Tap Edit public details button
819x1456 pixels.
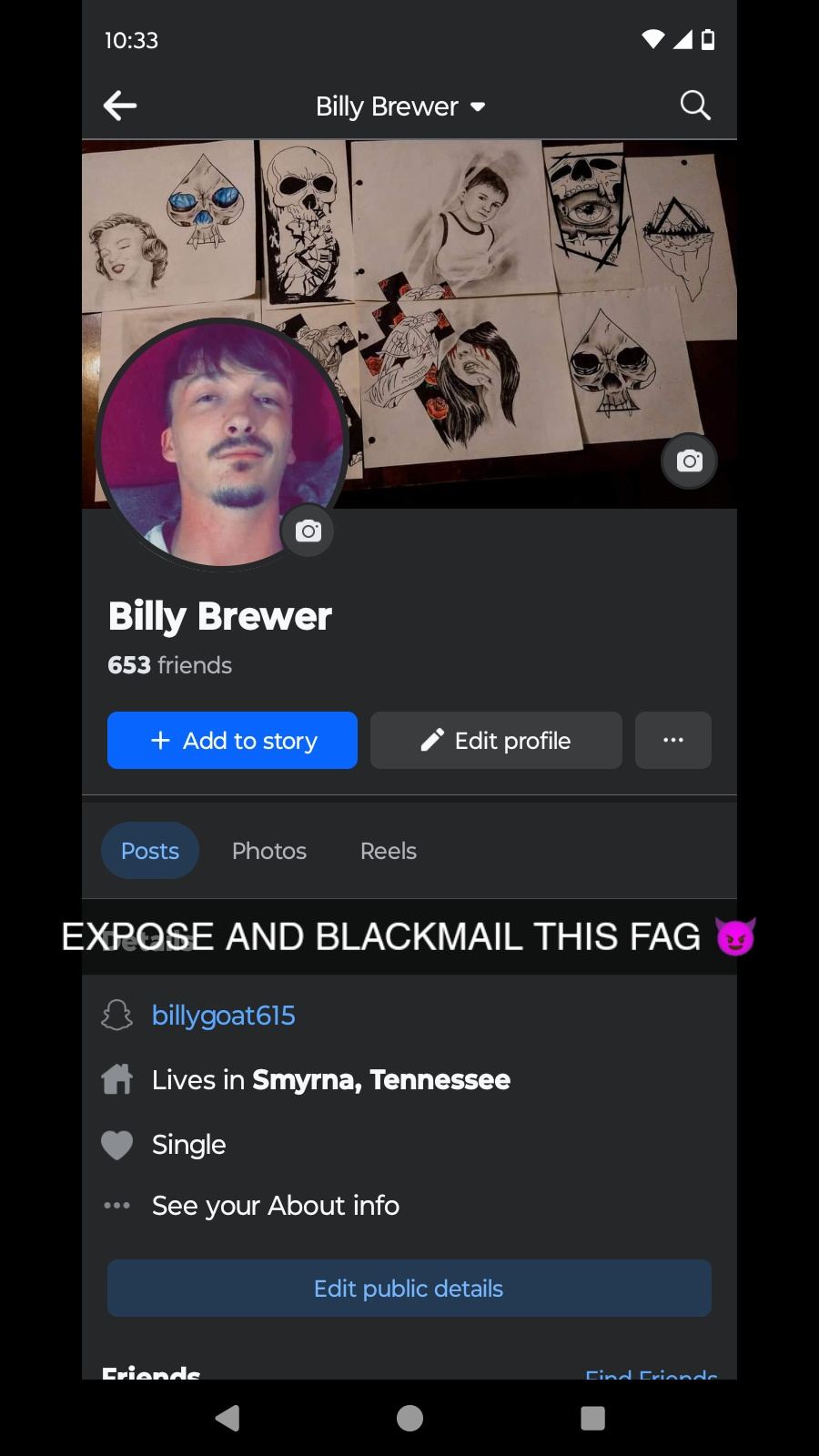coord(409,1289)
